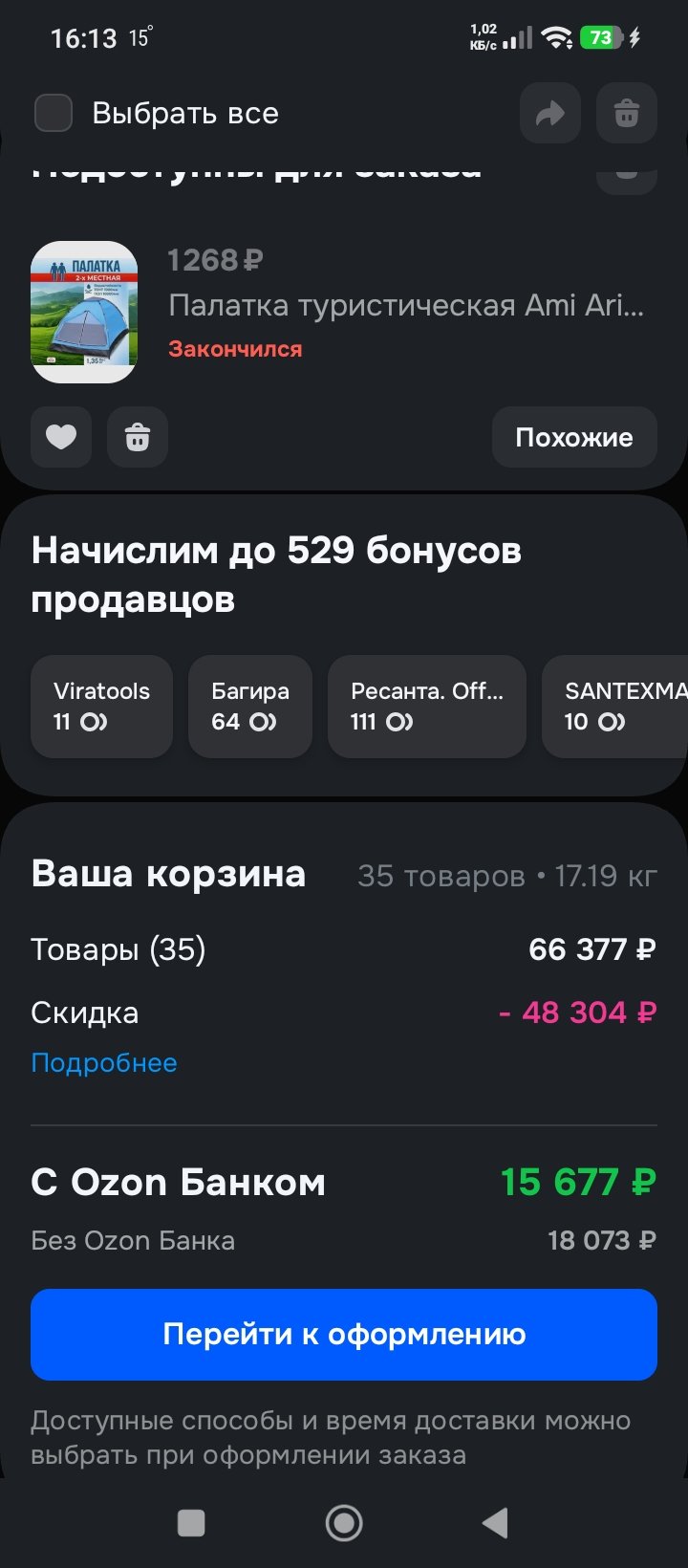The width and height of the screenshot is (688, 1568).
Task: Add the tent to favorites
Action: (x=61, y=437)
